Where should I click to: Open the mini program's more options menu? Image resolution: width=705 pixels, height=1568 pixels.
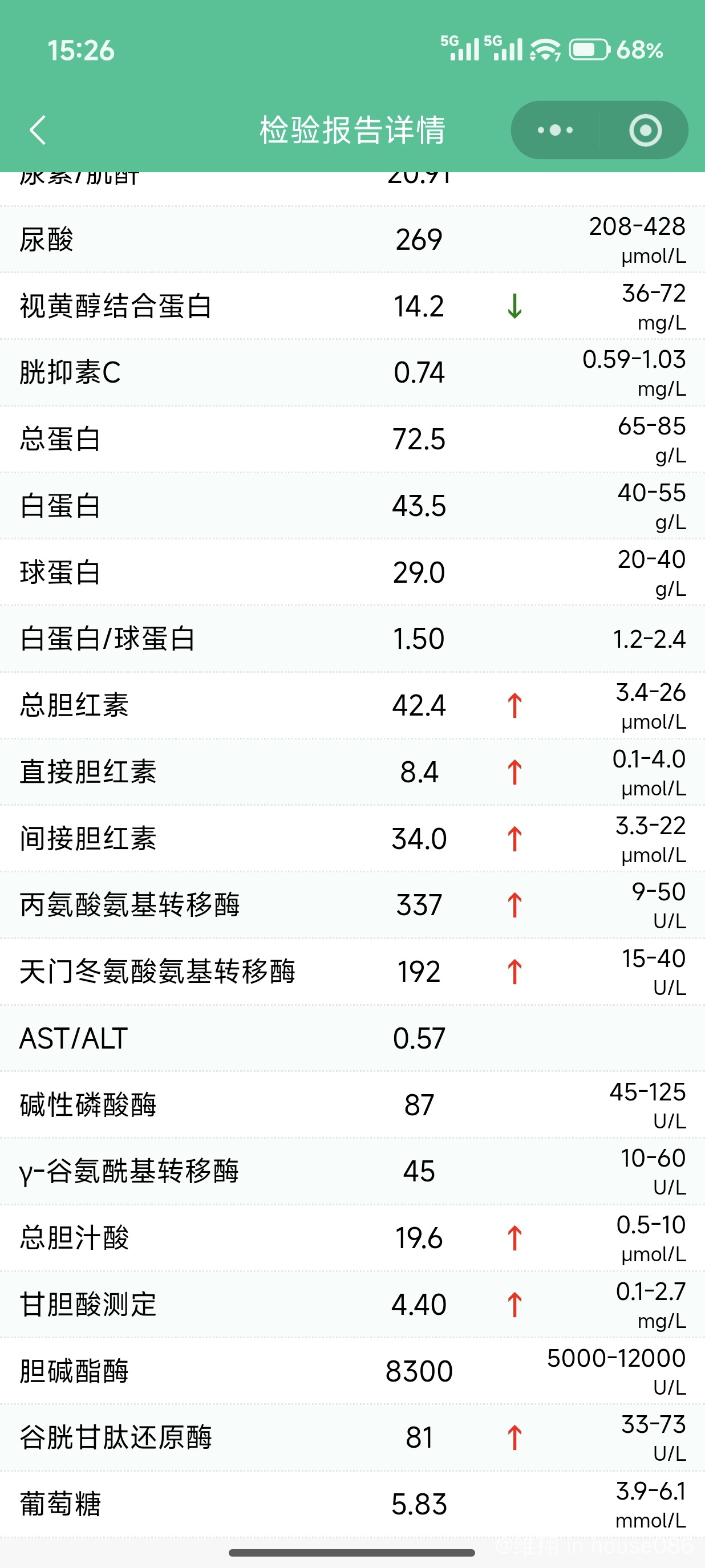click(554, 130)
